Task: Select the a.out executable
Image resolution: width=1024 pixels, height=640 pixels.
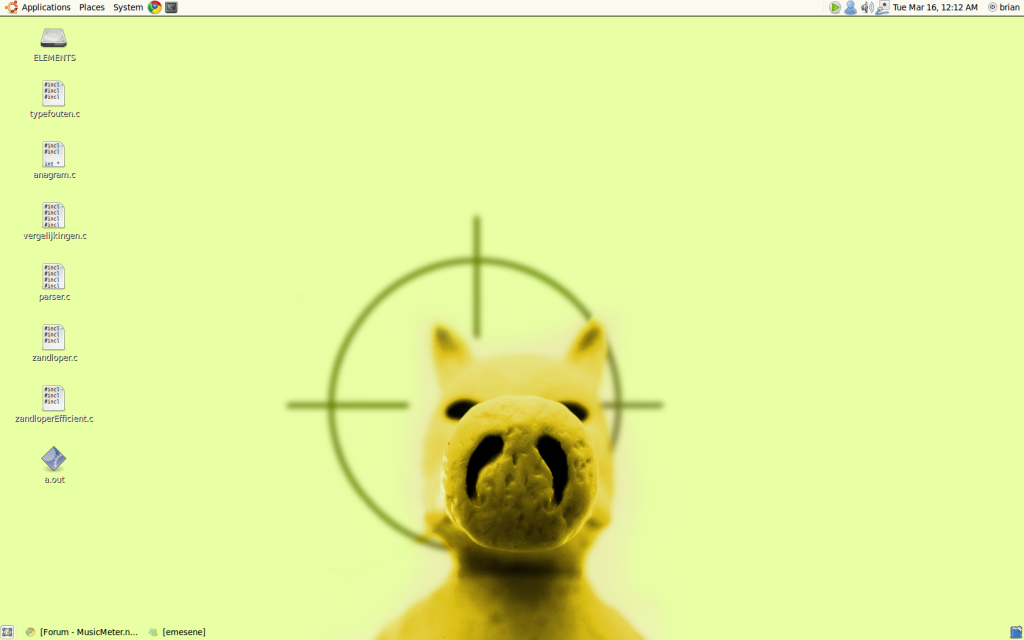Action: 54,460
